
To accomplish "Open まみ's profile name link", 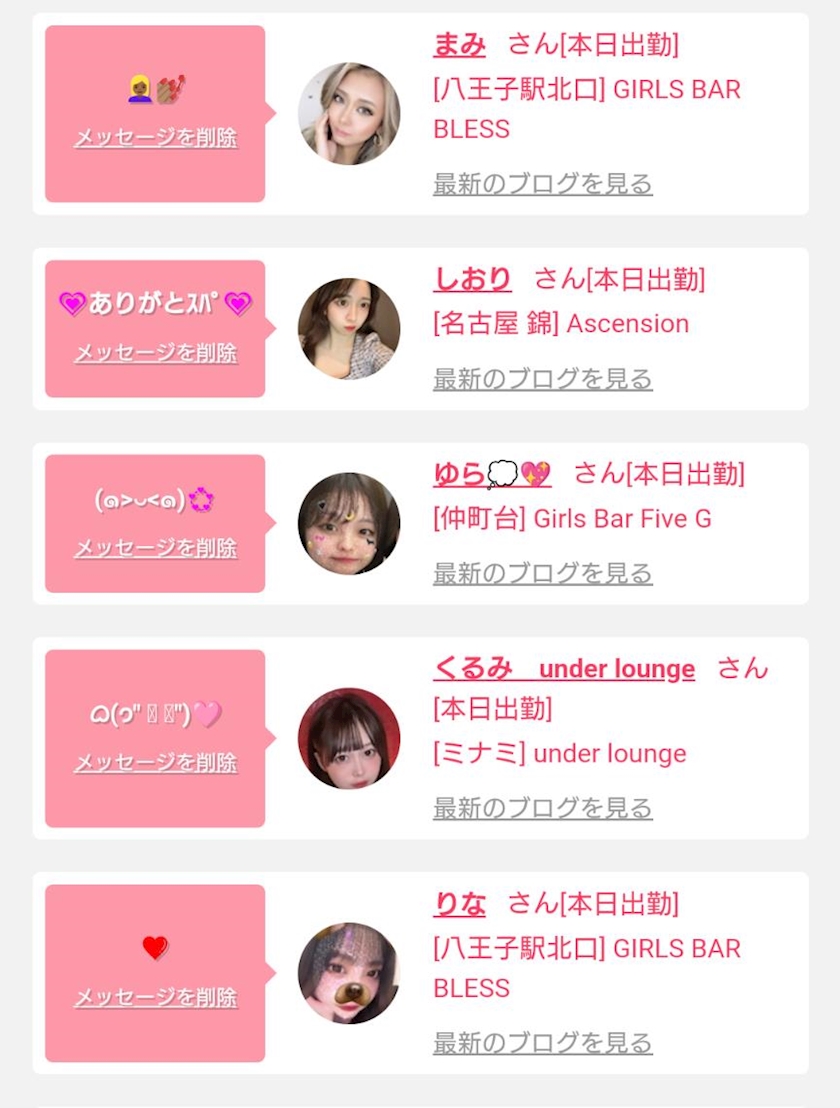I will [459, 45].
